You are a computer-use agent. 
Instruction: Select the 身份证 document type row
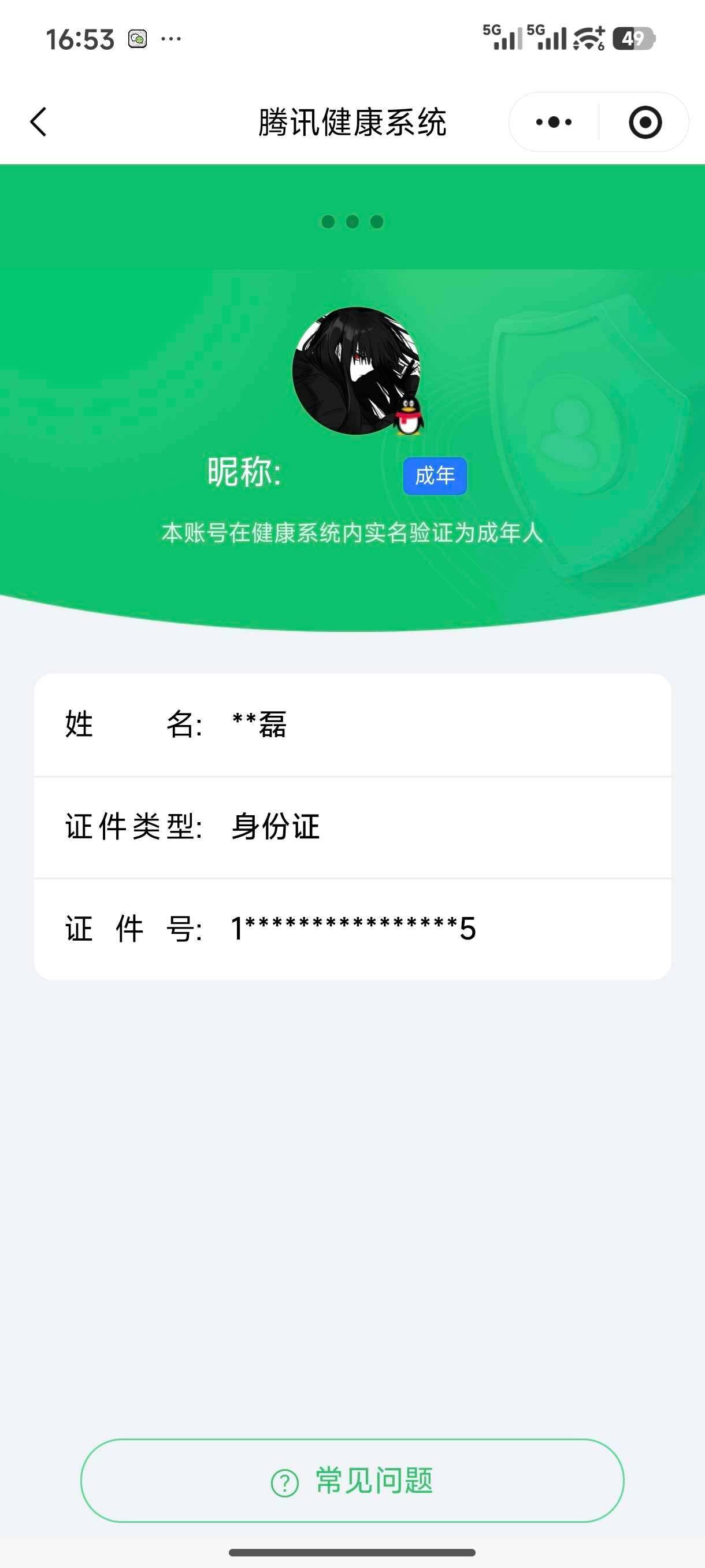pos(352,827)
